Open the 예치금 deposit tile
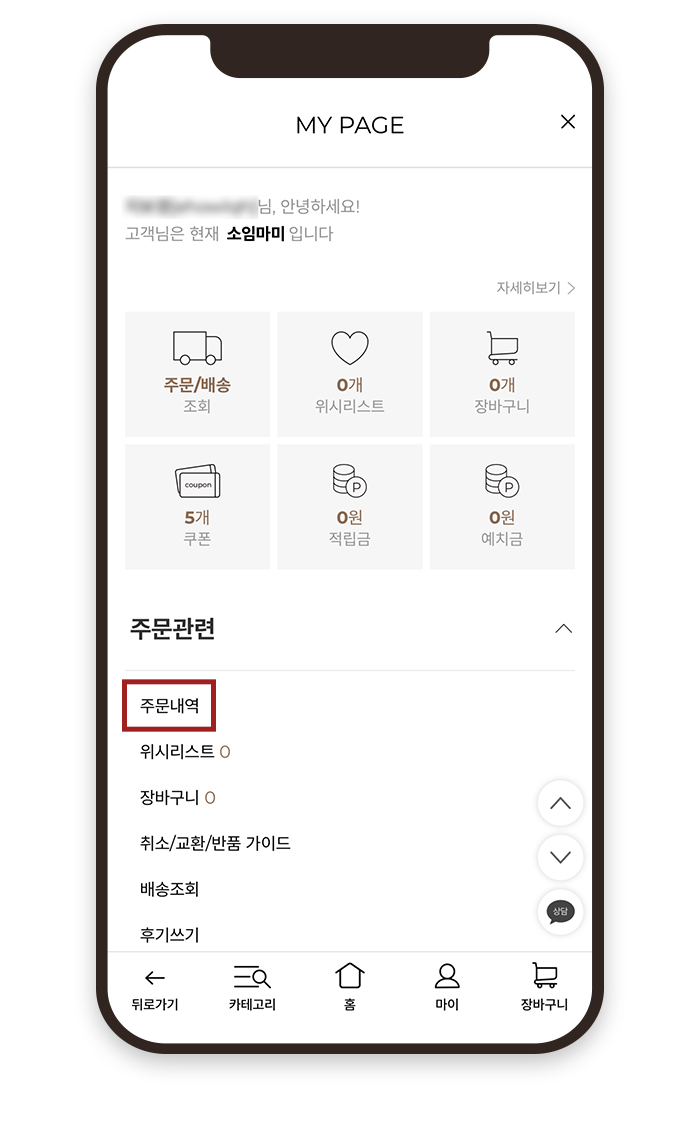 (x=502, y=507)
